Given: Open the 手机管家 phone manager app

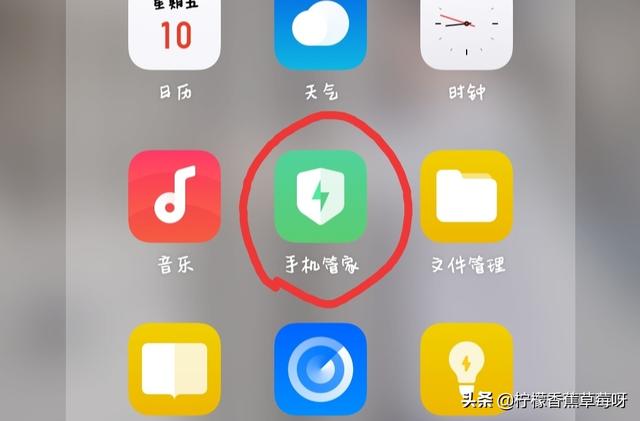Looking at the screenshot, I should pos(320,196).
